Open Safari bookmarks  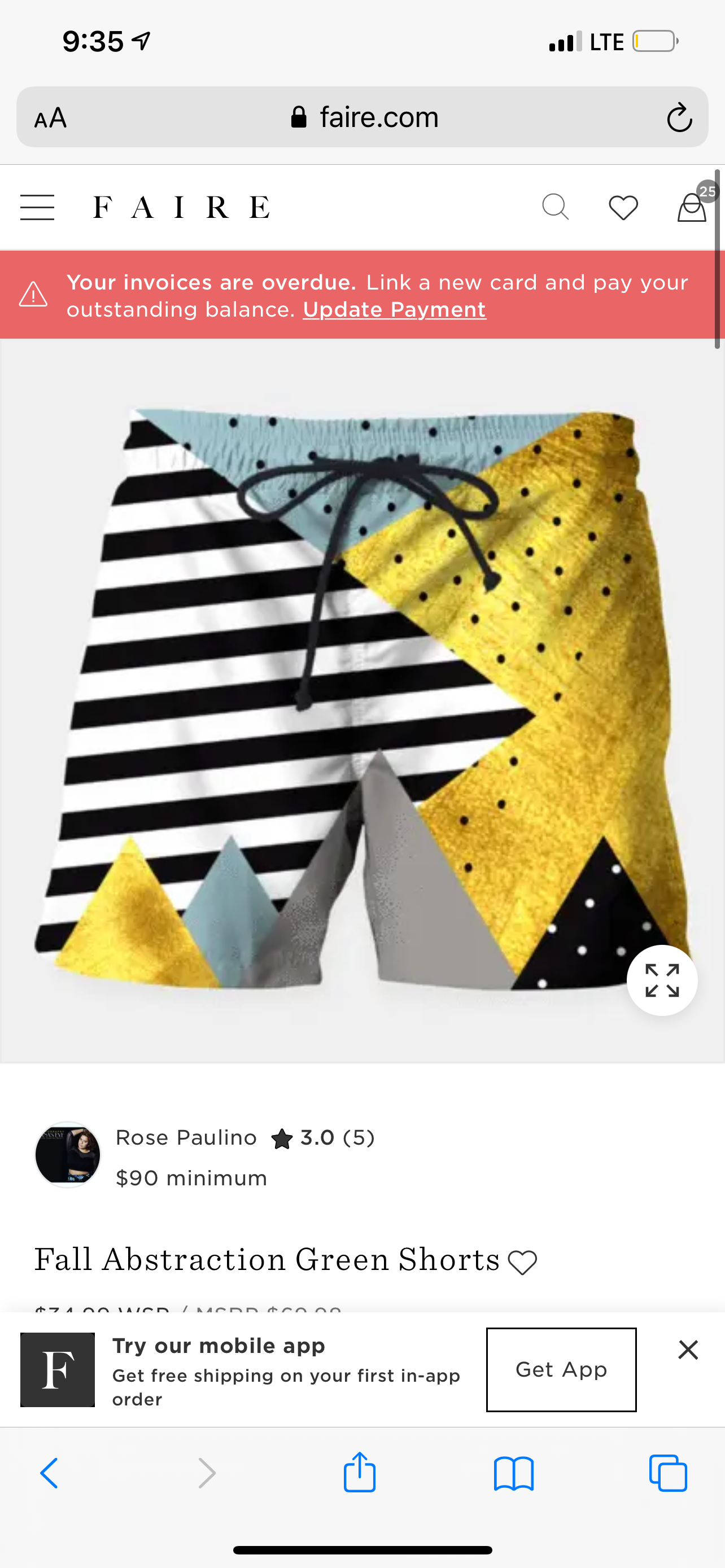tap(514, 1474)
